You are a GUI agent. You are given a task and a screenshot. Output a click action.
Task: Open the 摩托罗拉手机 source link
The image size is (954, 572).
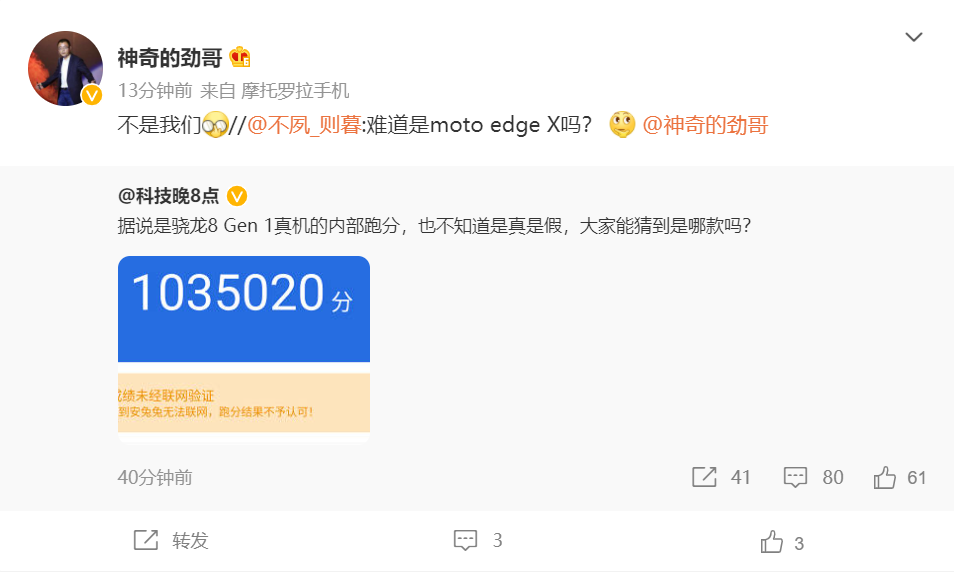tap(294, 91)
